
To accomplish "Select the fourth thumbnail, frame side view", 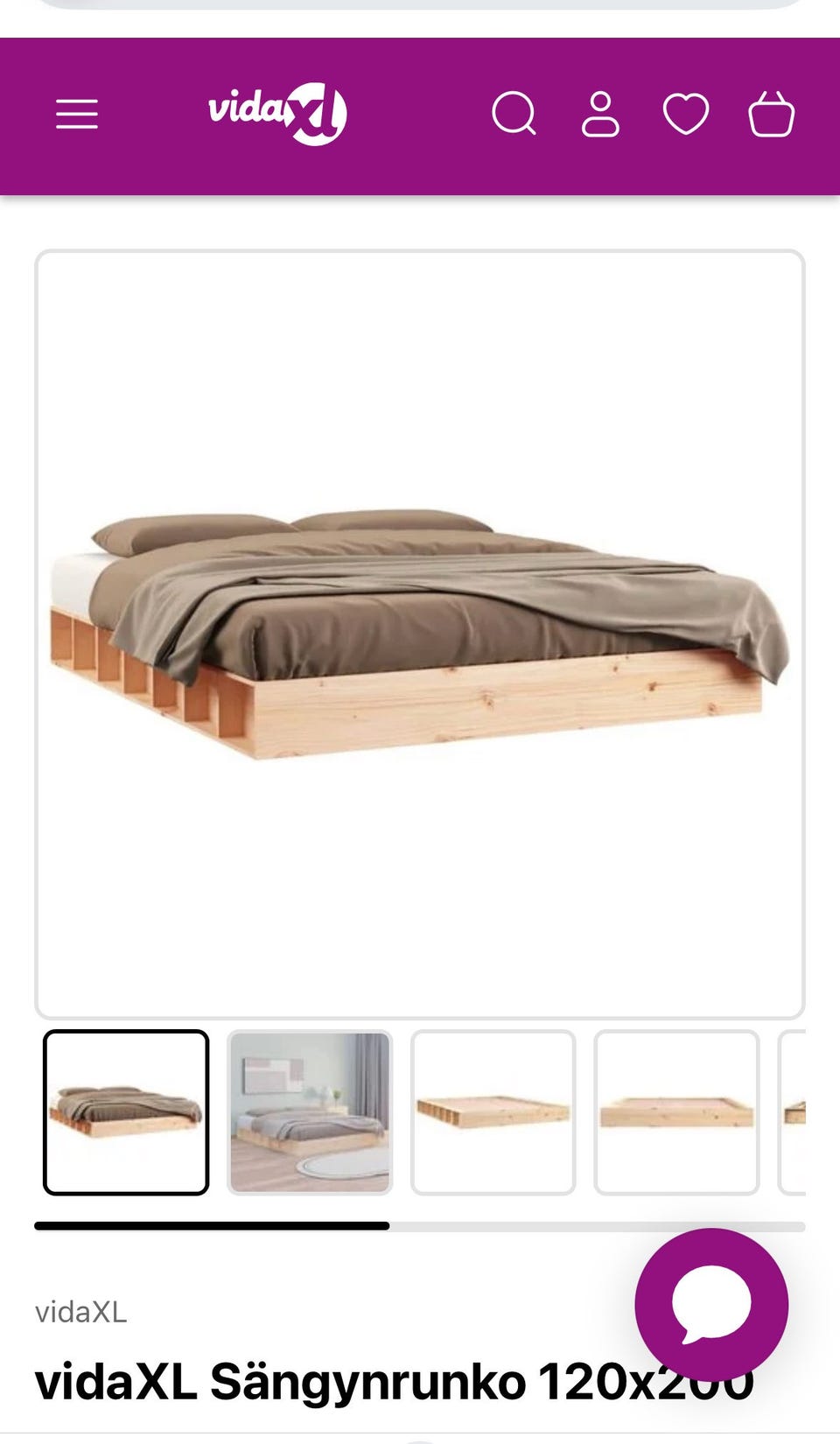I will [x=676, y=1112].
